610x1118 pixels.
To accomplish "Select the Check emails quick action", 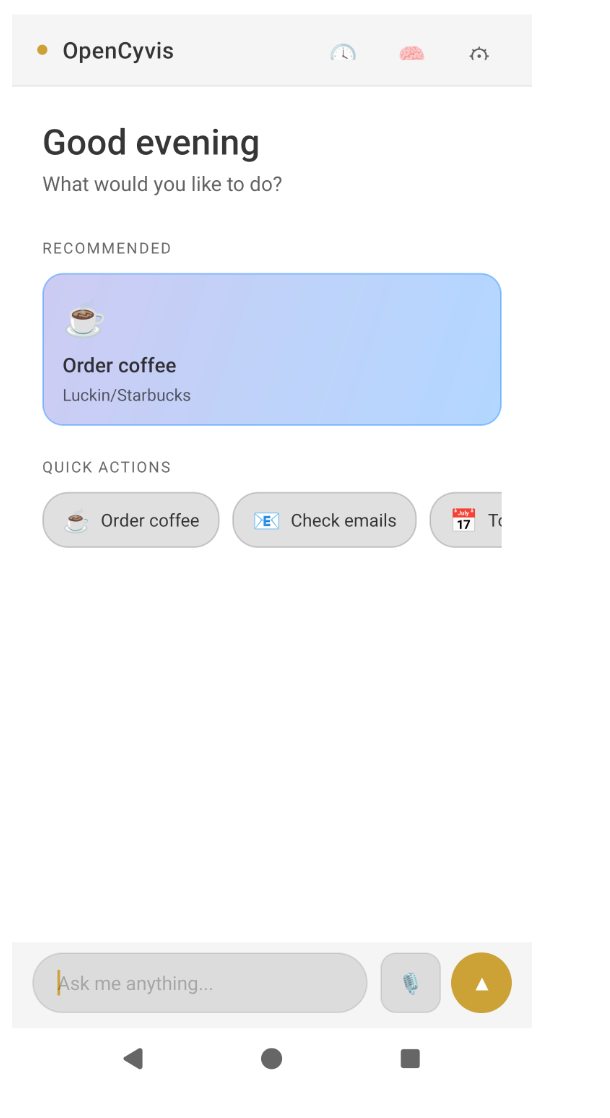I will tap(324, 520).
